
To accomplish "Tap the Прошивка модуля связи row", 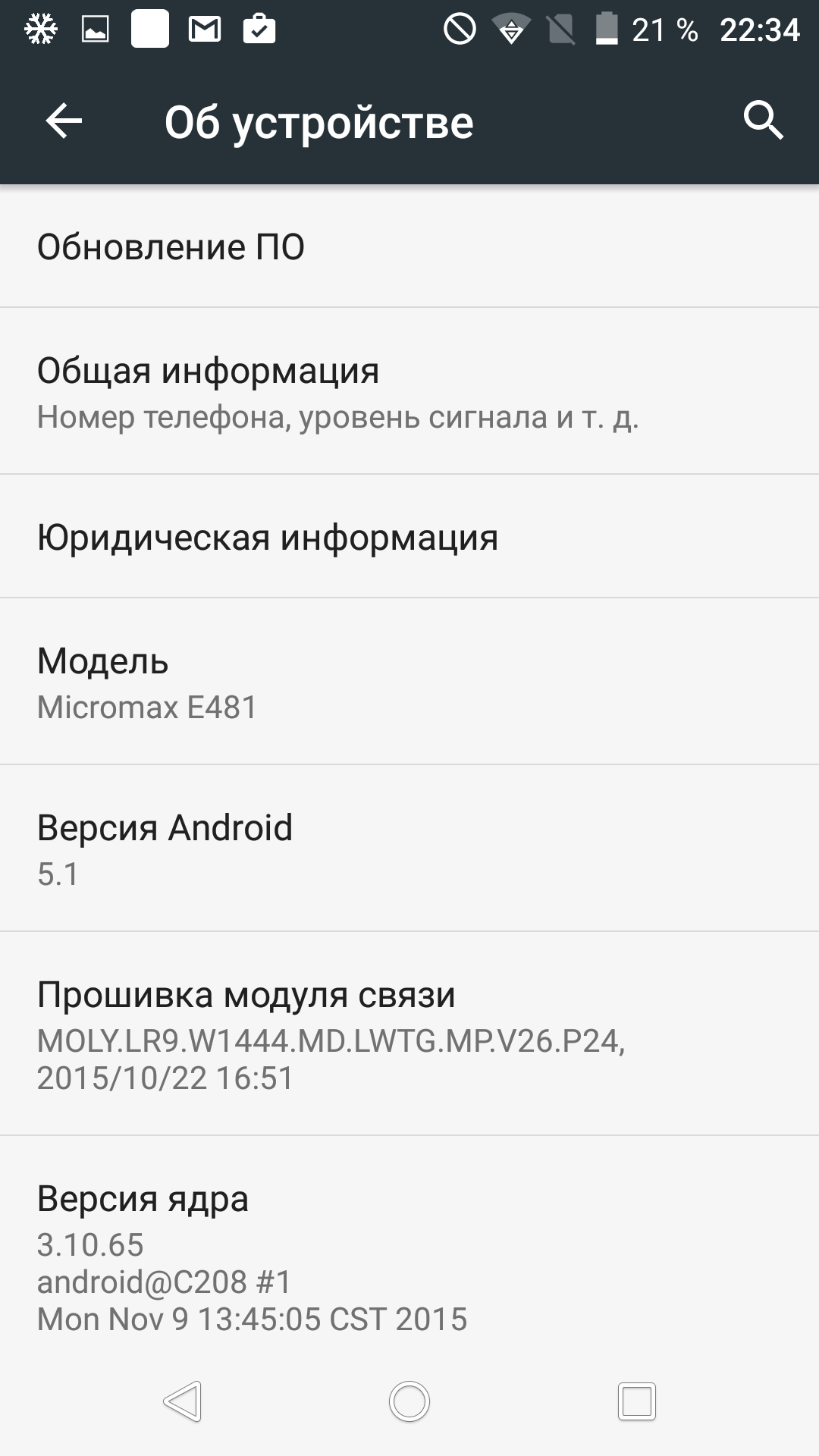I will pos(409,1034).
